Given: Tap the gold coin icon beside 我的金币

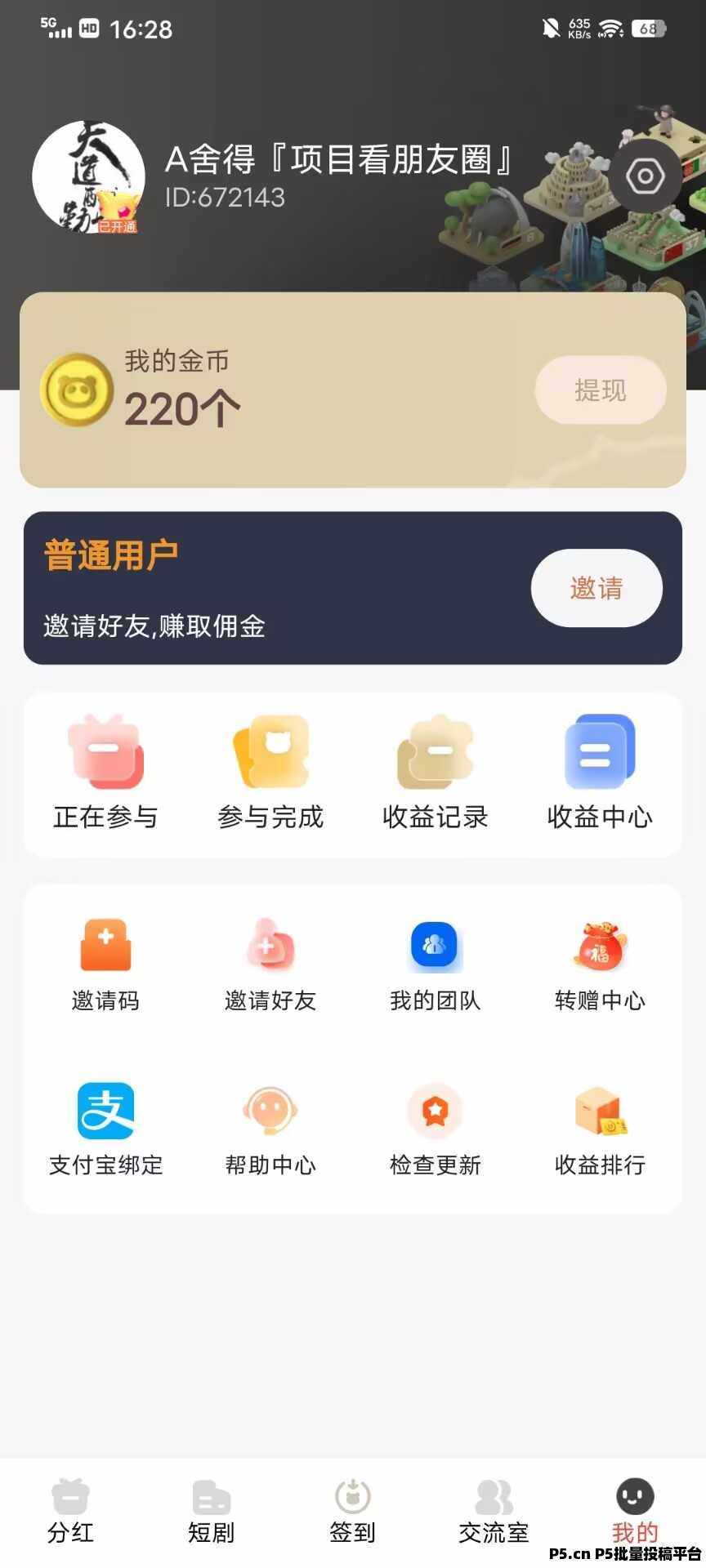Looking at the screenshot, I should pos(75,390).
